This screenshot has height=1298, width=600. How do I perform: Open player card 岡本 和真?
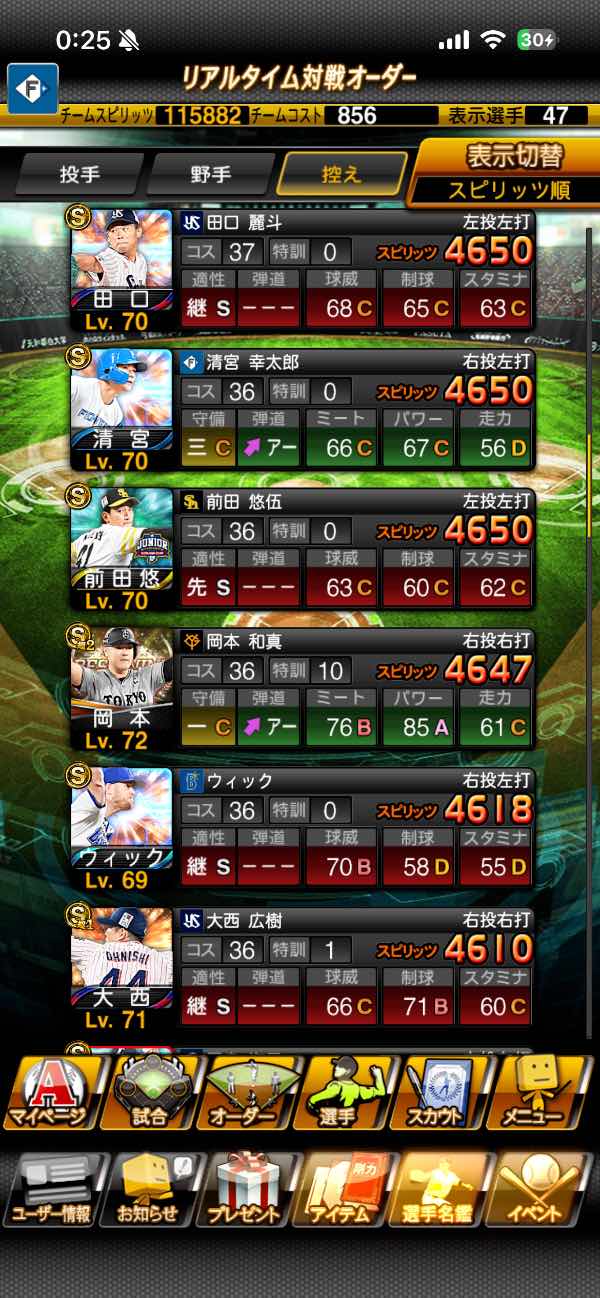coord(304,688)
